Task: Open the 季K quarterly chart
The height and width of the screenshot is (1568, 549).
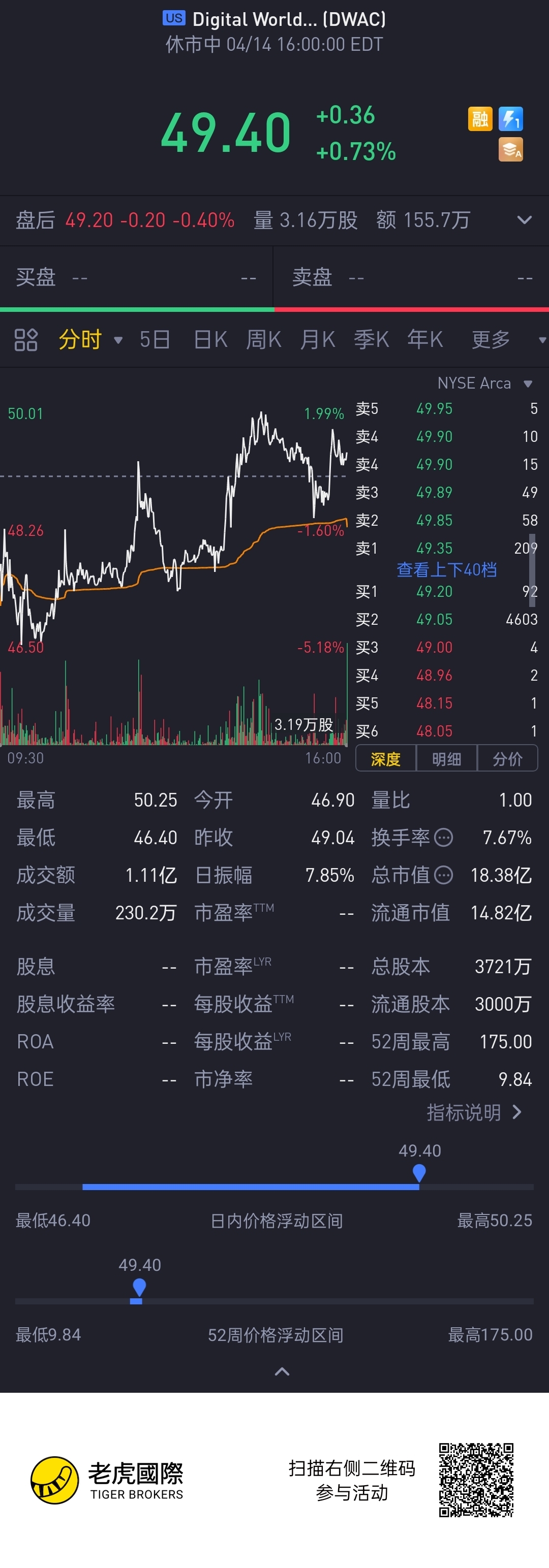Action: tap(371, 340)
